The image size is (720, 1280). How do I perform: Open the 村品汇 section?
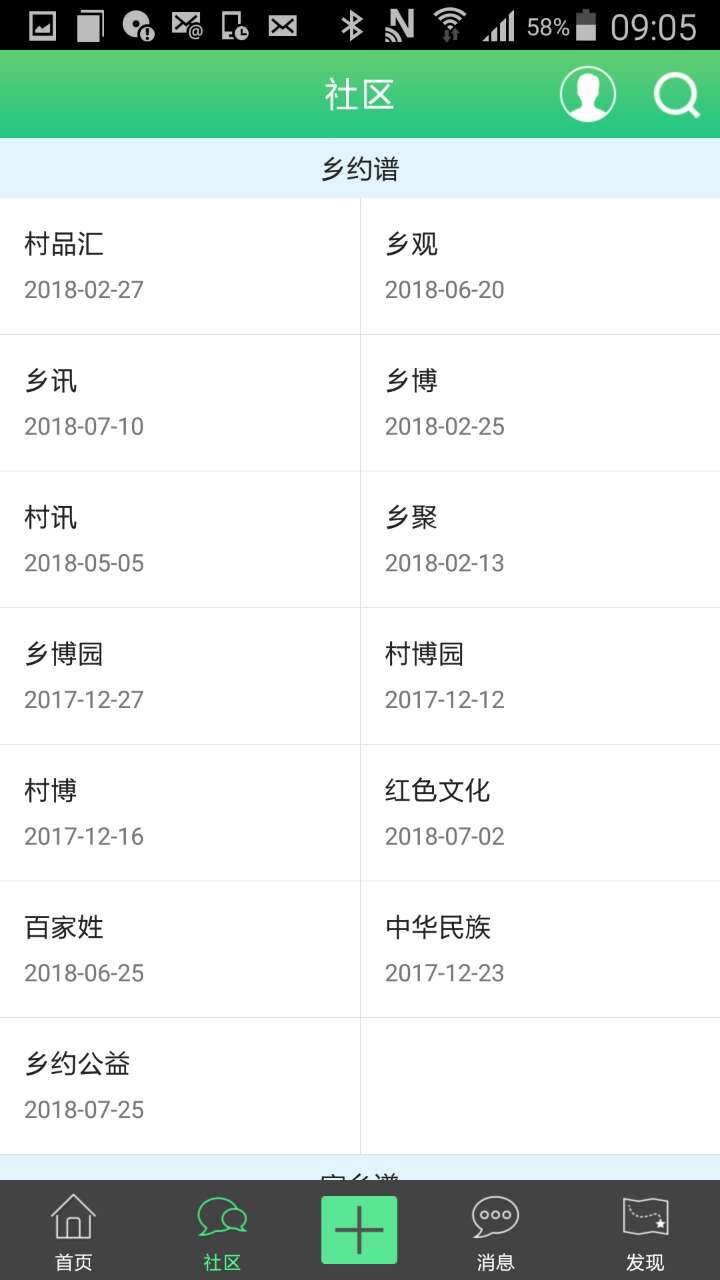click(180, 266)
